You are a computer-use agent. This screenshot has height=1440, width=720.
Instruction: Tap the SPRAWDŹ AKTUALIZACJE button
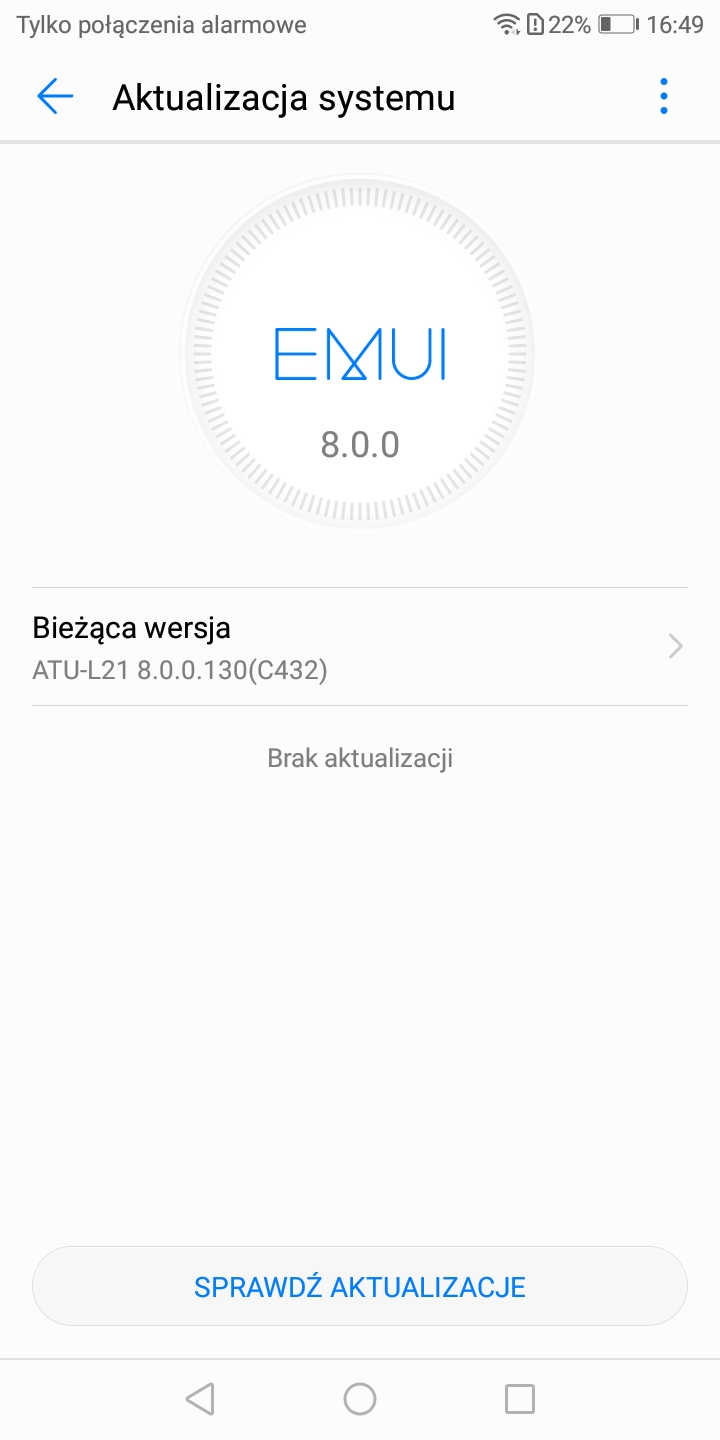(360, 1287)
